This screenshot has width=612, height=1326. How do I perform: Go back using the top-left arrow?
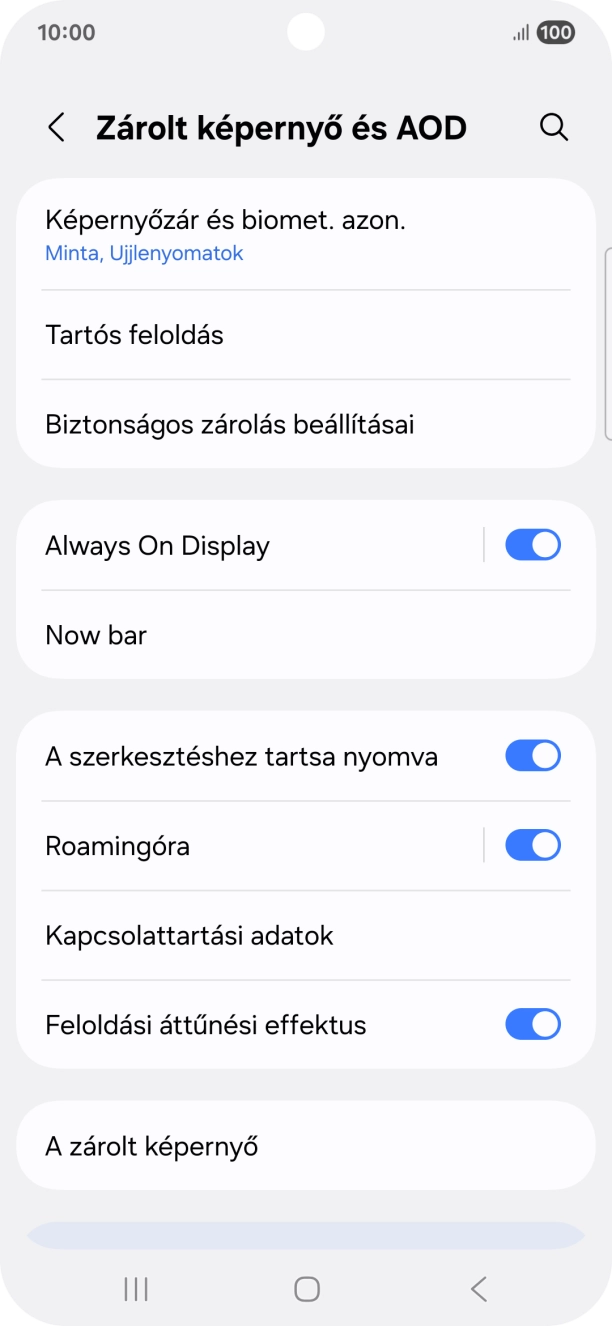57,128
